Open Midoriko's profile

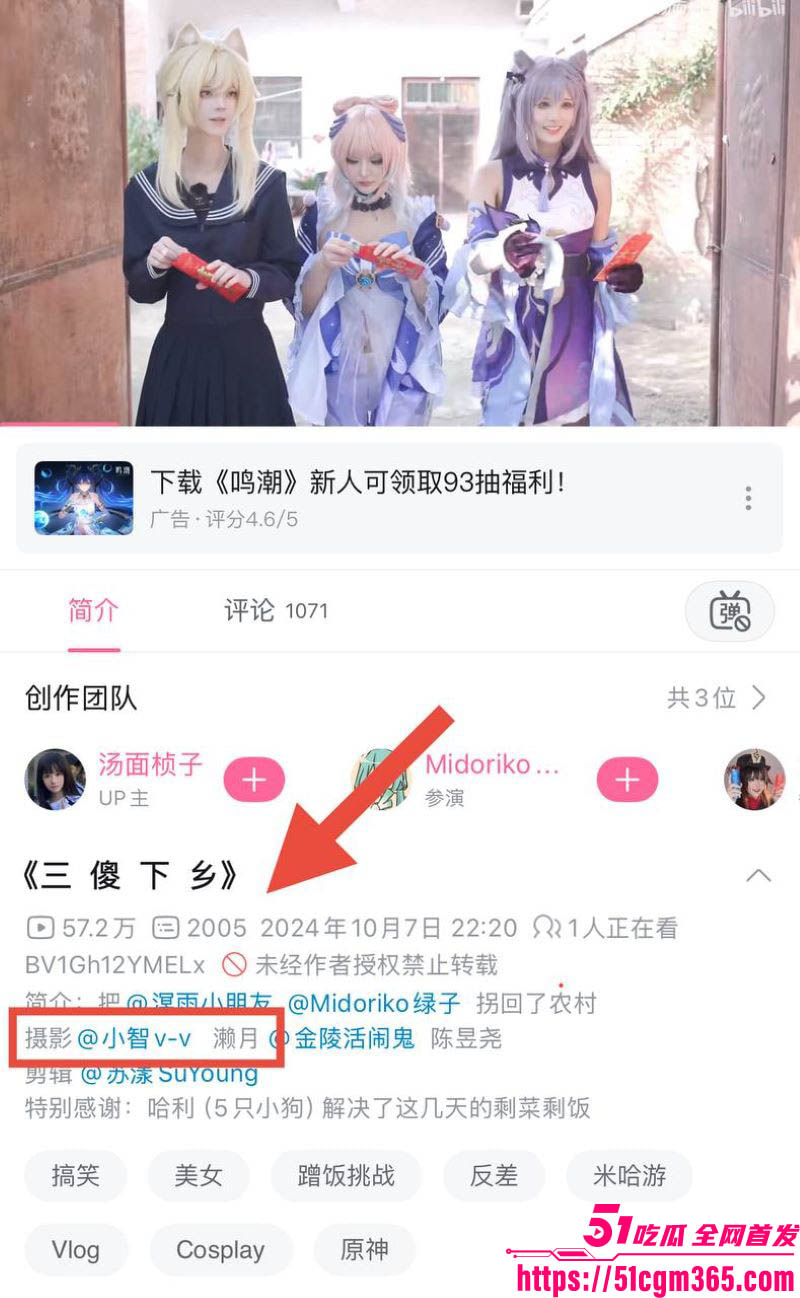point(491,766)
